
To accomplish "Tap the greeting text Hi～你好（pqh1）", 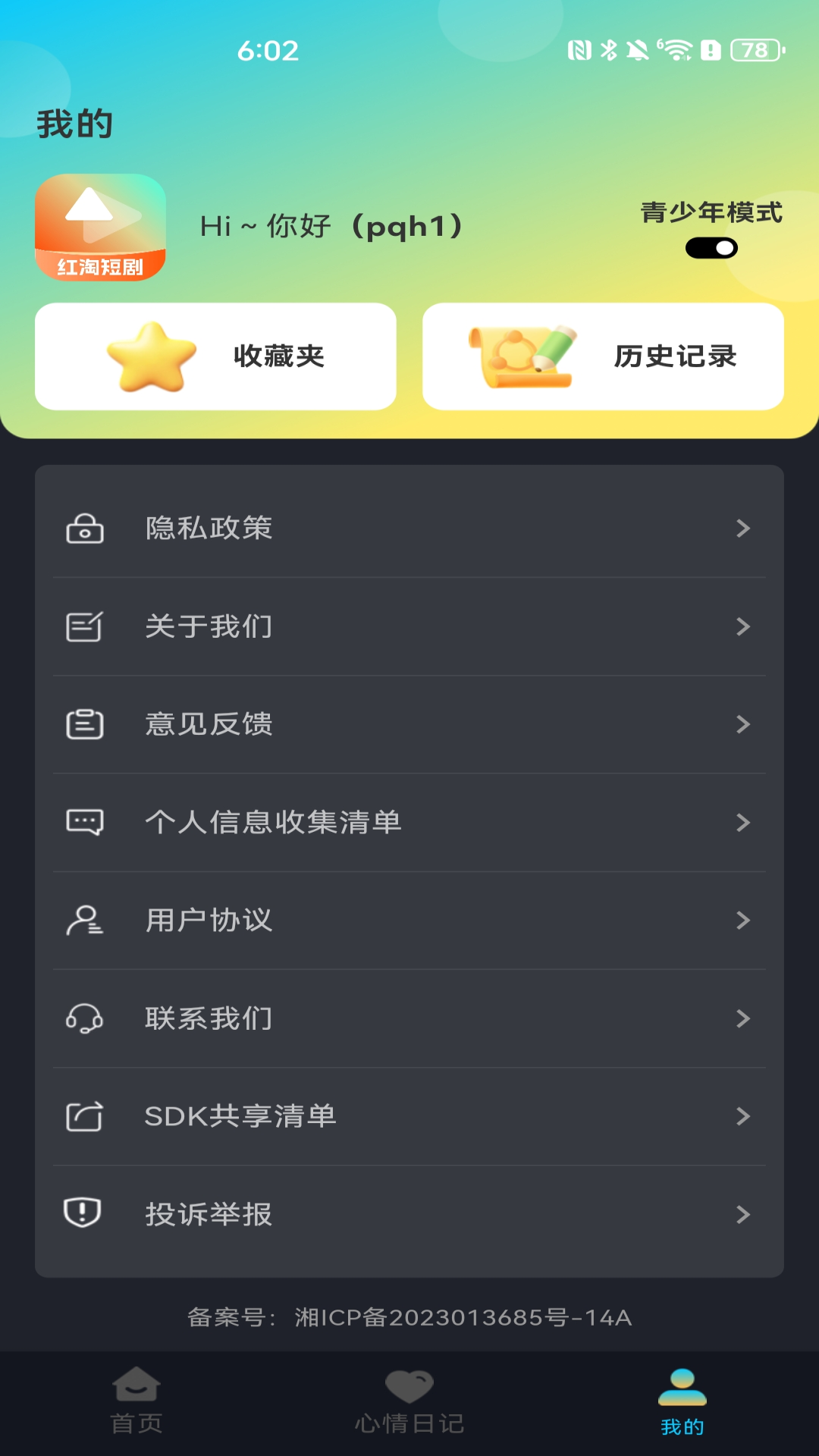I will pyautogui.click(x=331, y=227).
